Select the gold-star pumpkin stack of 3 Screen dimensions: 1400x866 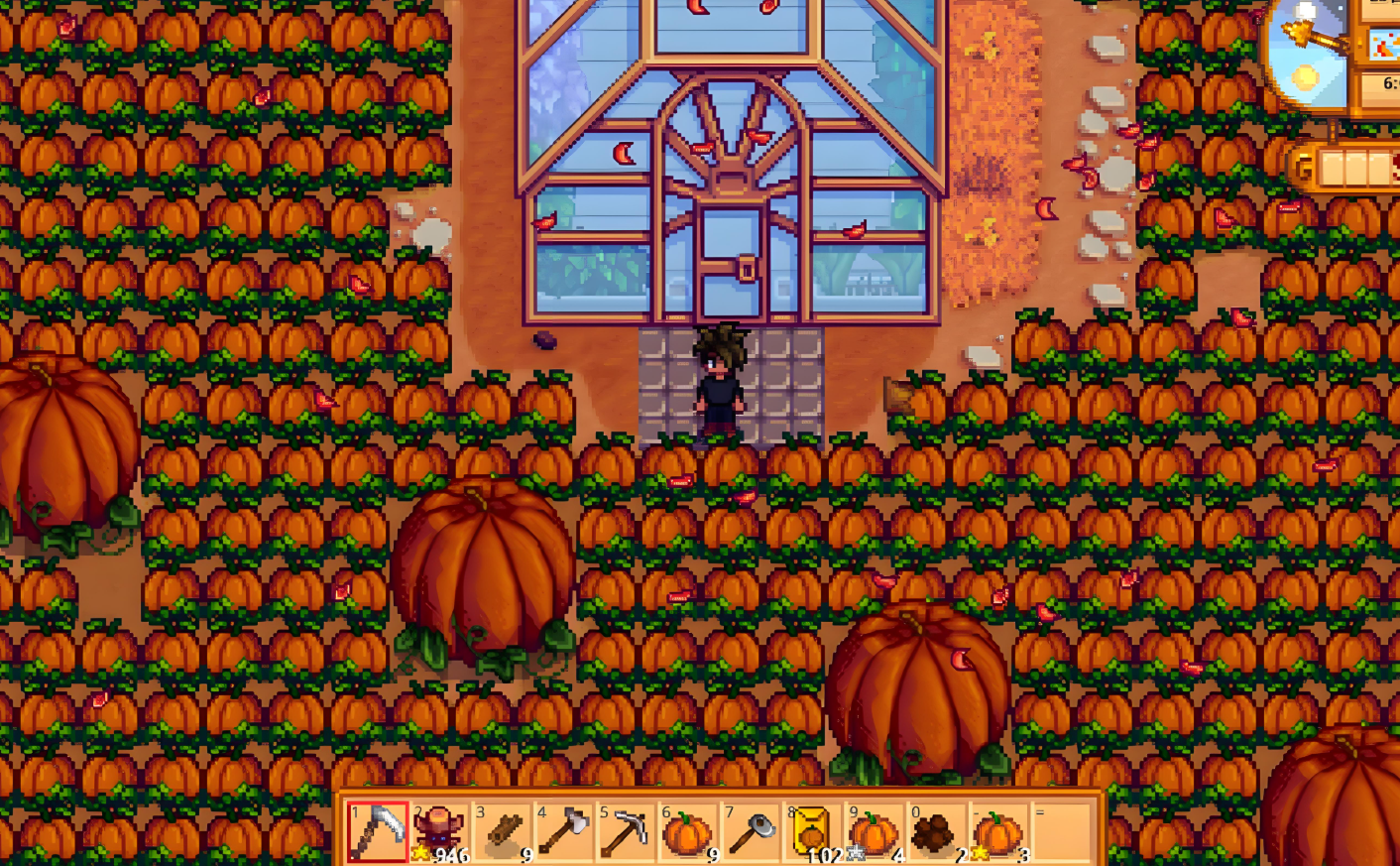(998, 831)
